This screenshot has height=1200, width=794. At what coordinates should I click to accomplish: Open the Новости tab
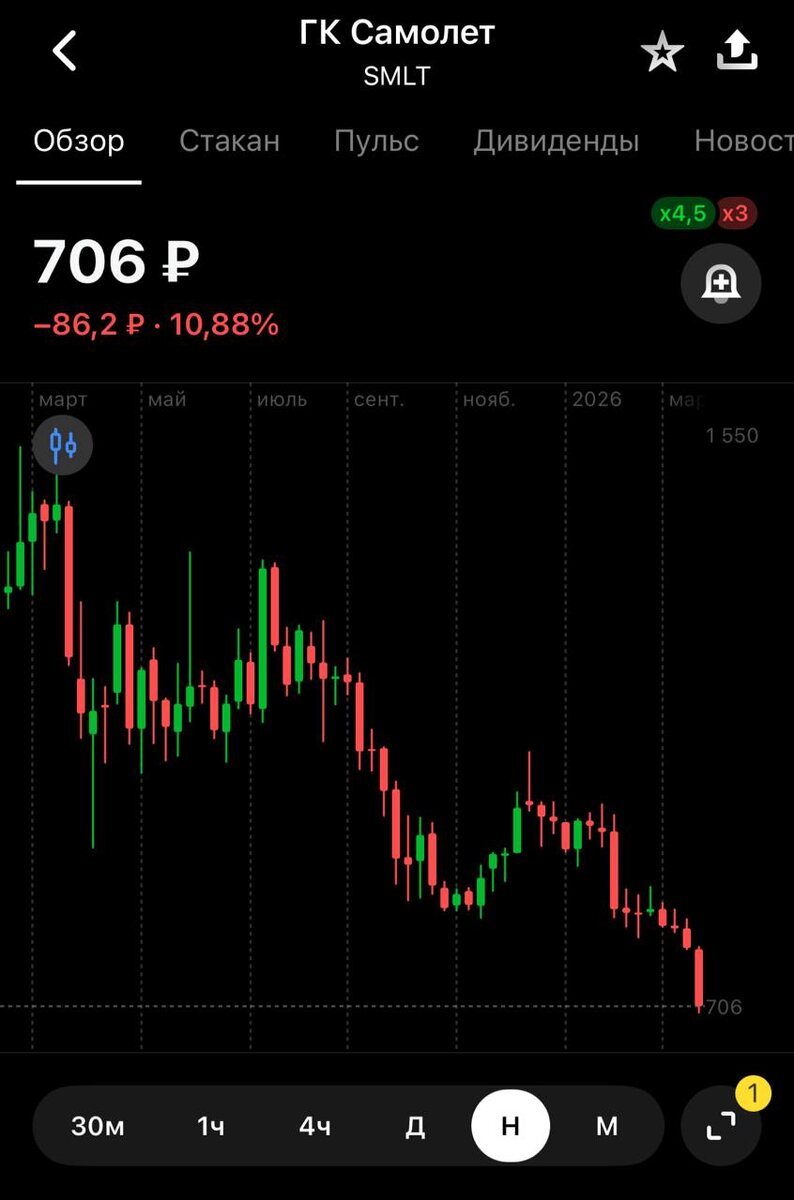point(742,141)
